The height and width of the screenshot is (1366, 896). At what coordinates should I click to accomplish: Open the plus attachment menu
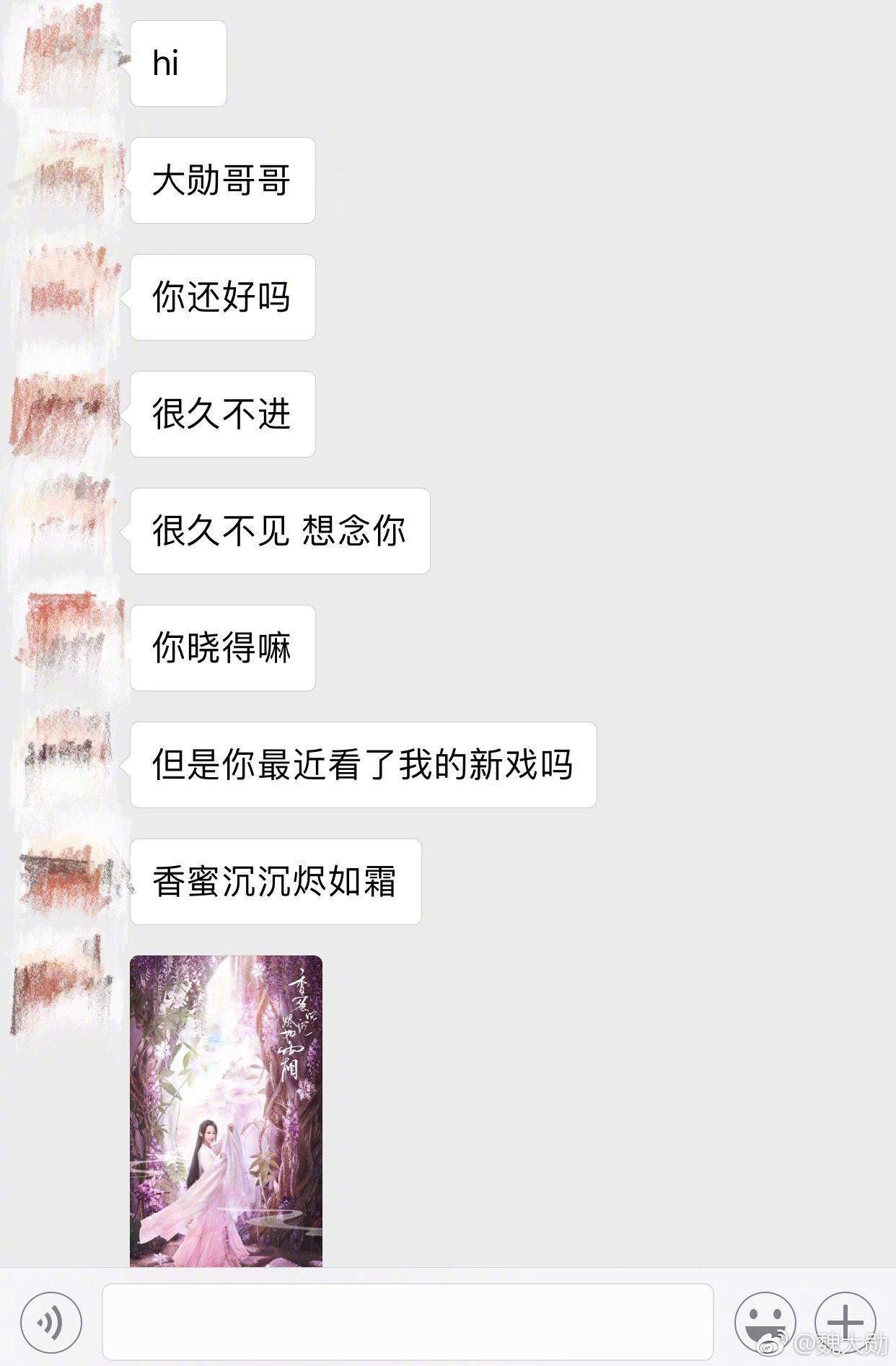click(845, 1323)
